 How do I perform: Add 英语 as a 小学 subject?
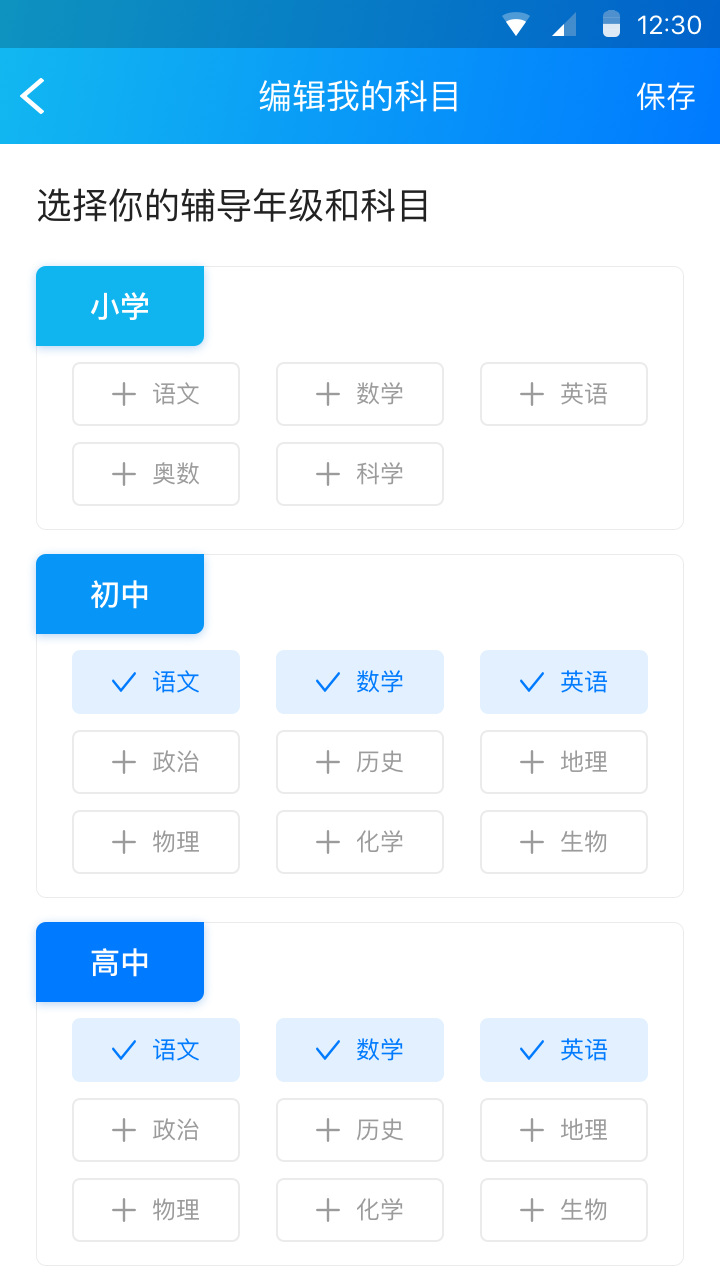click(563, 394)
